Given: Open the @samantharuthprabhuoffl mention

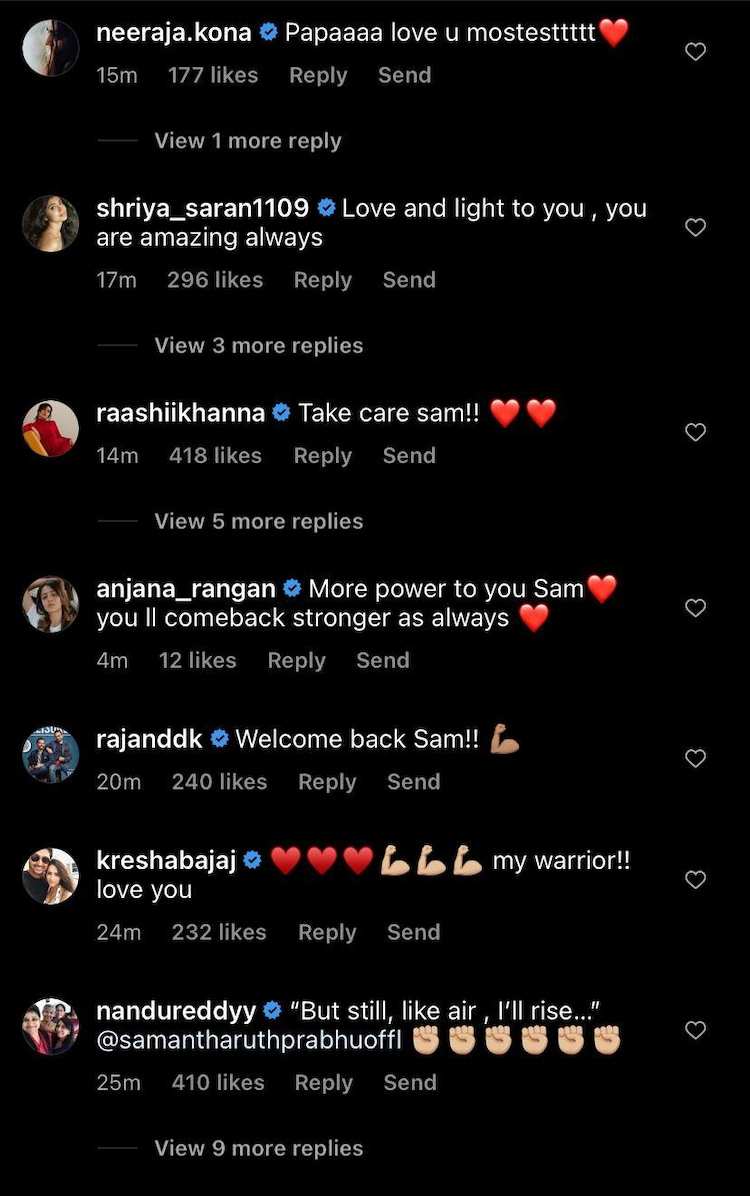Looking at the screenshot, I should pos(249,1040).
